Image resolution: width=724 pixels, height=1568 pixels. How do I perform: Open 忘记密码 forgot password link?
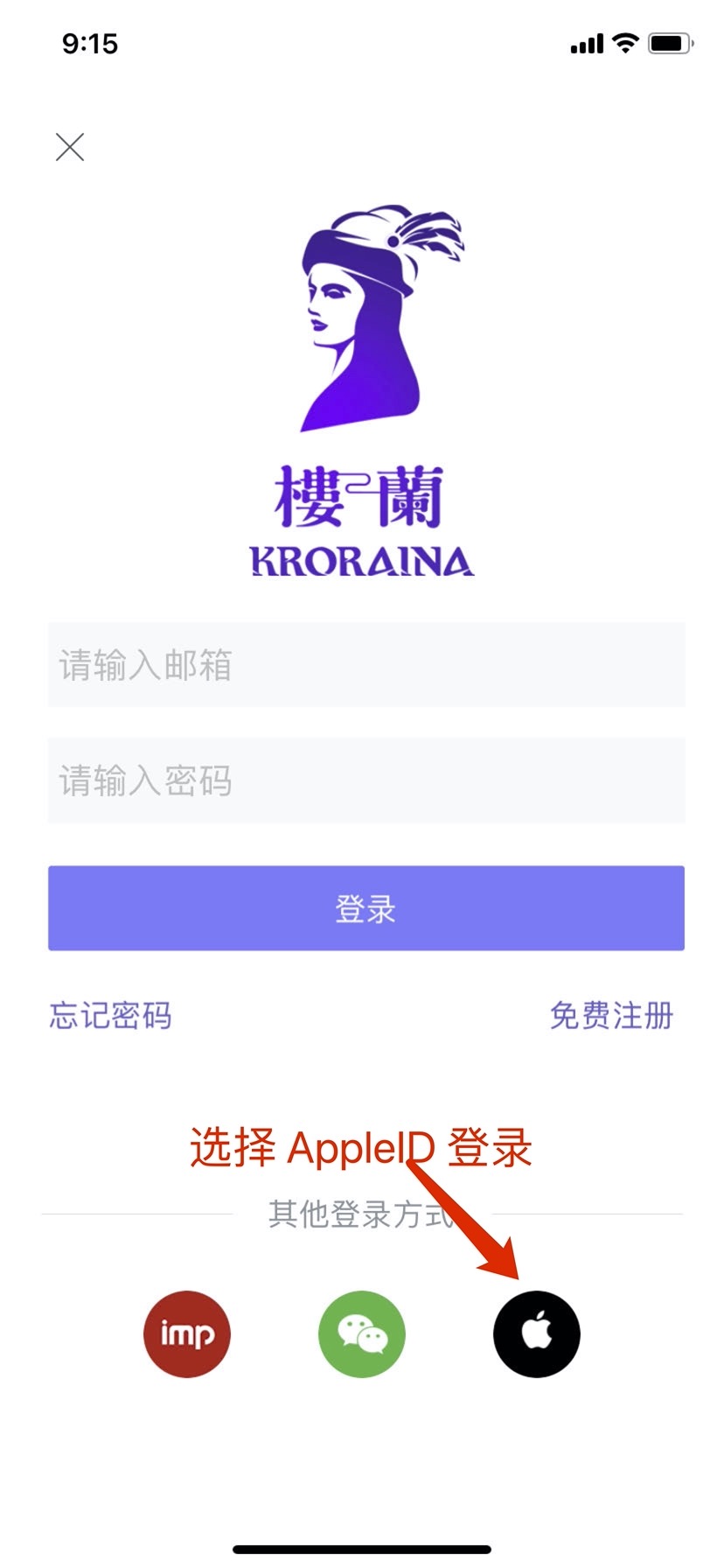point(110,1016)
